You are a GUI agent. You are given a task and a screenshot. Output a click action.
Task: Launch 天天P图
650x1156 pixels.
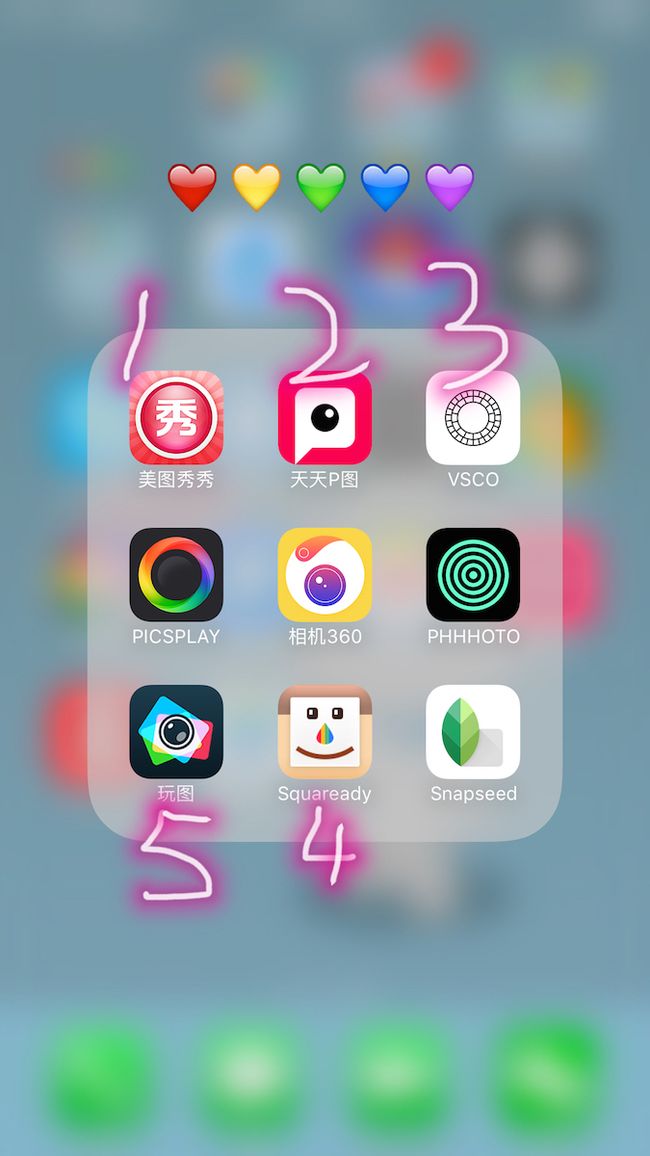click(x=324, y=417)
